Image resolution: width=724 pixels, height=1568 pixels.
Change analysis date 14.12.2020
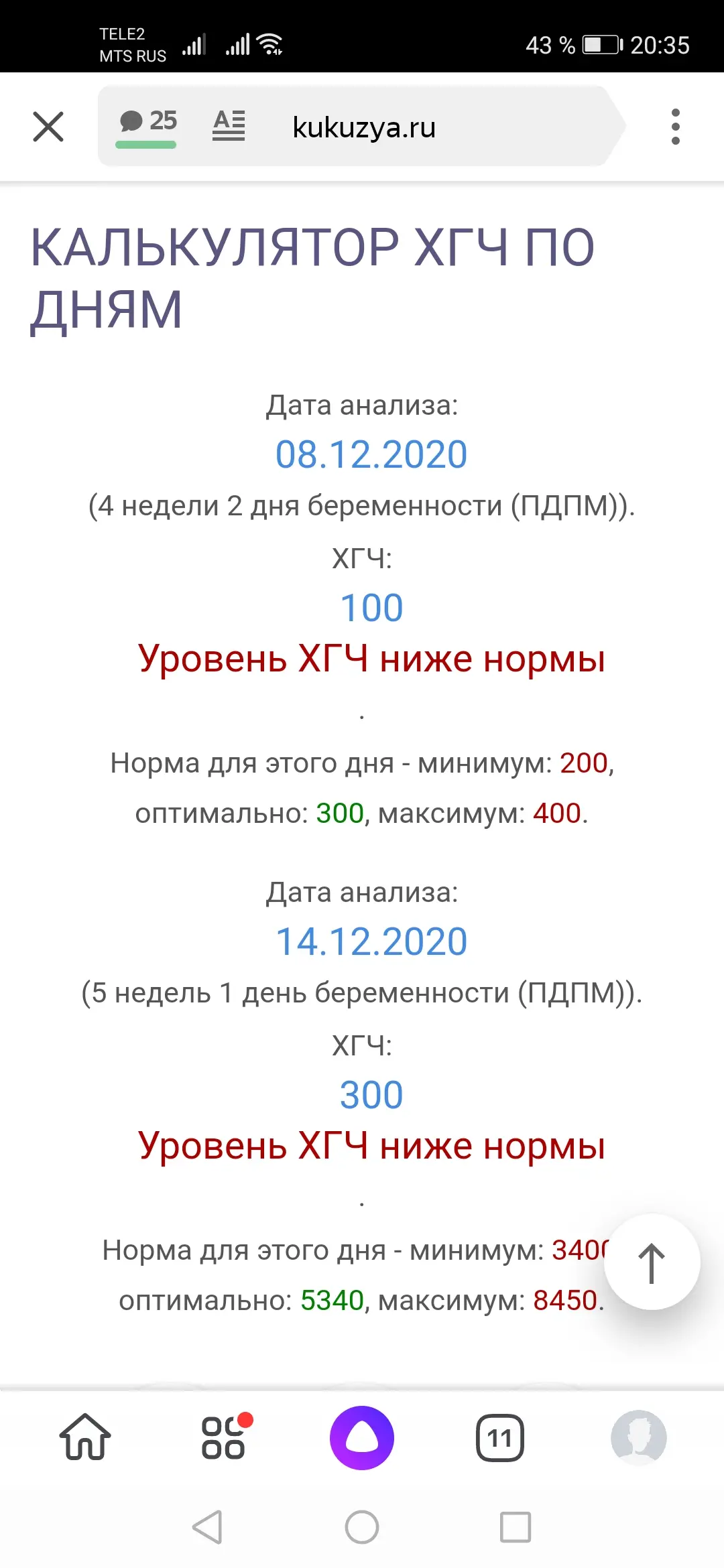[x=371, y=942]
